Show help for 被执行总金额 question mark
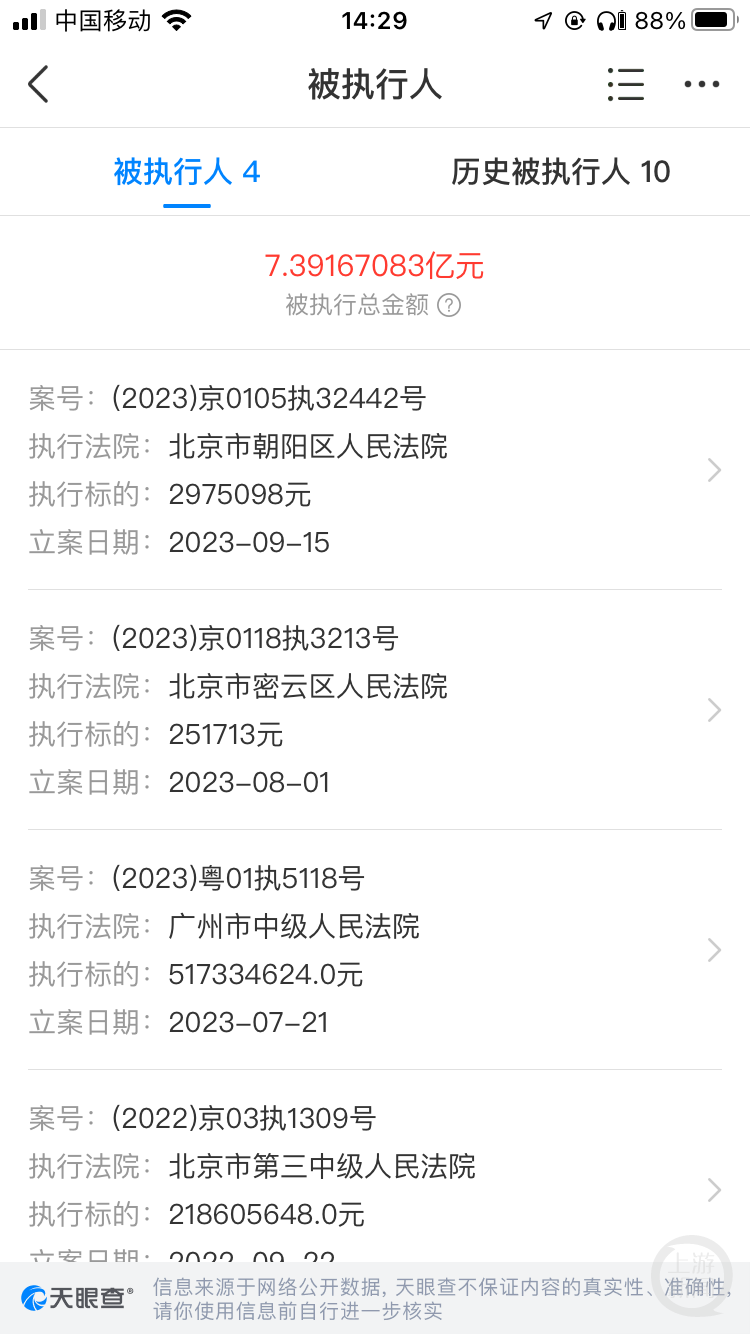This screenshot has height=1334, width=750. point(450,305)
